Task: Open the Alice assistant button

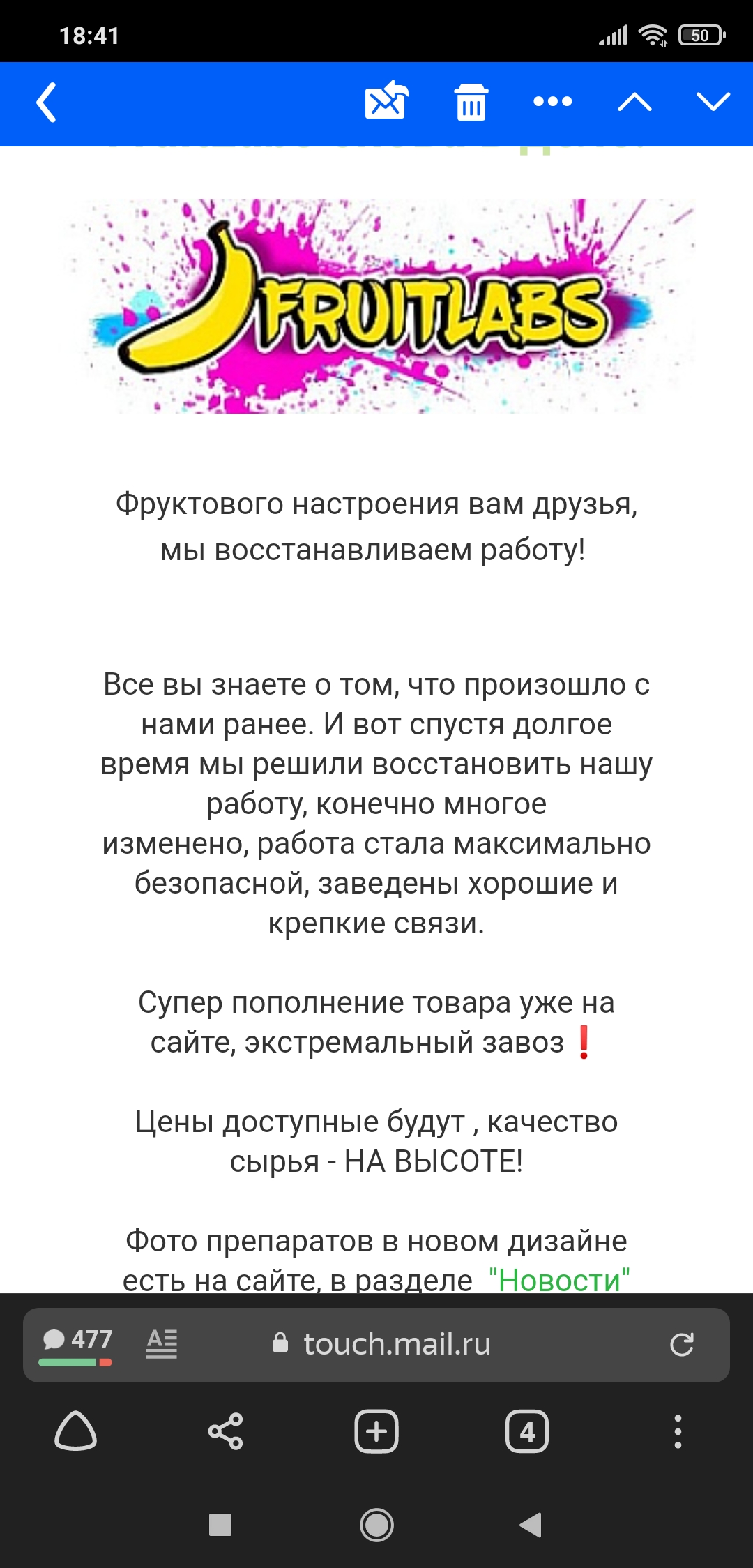Action: pyautogui.click(x=75, y=1431)
